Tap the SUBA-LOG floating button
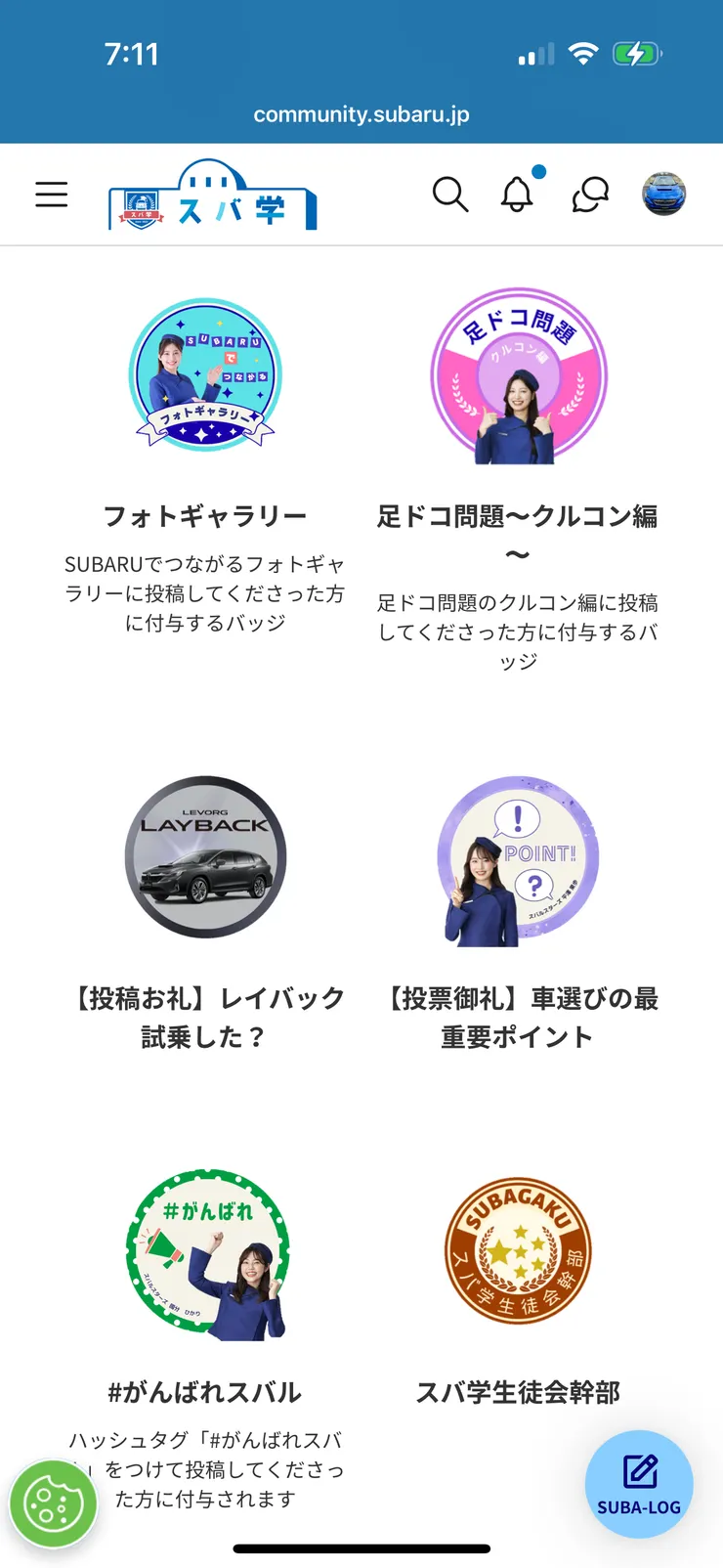The height and width of the screenshot is (1568, 723). pos(640,1486)
